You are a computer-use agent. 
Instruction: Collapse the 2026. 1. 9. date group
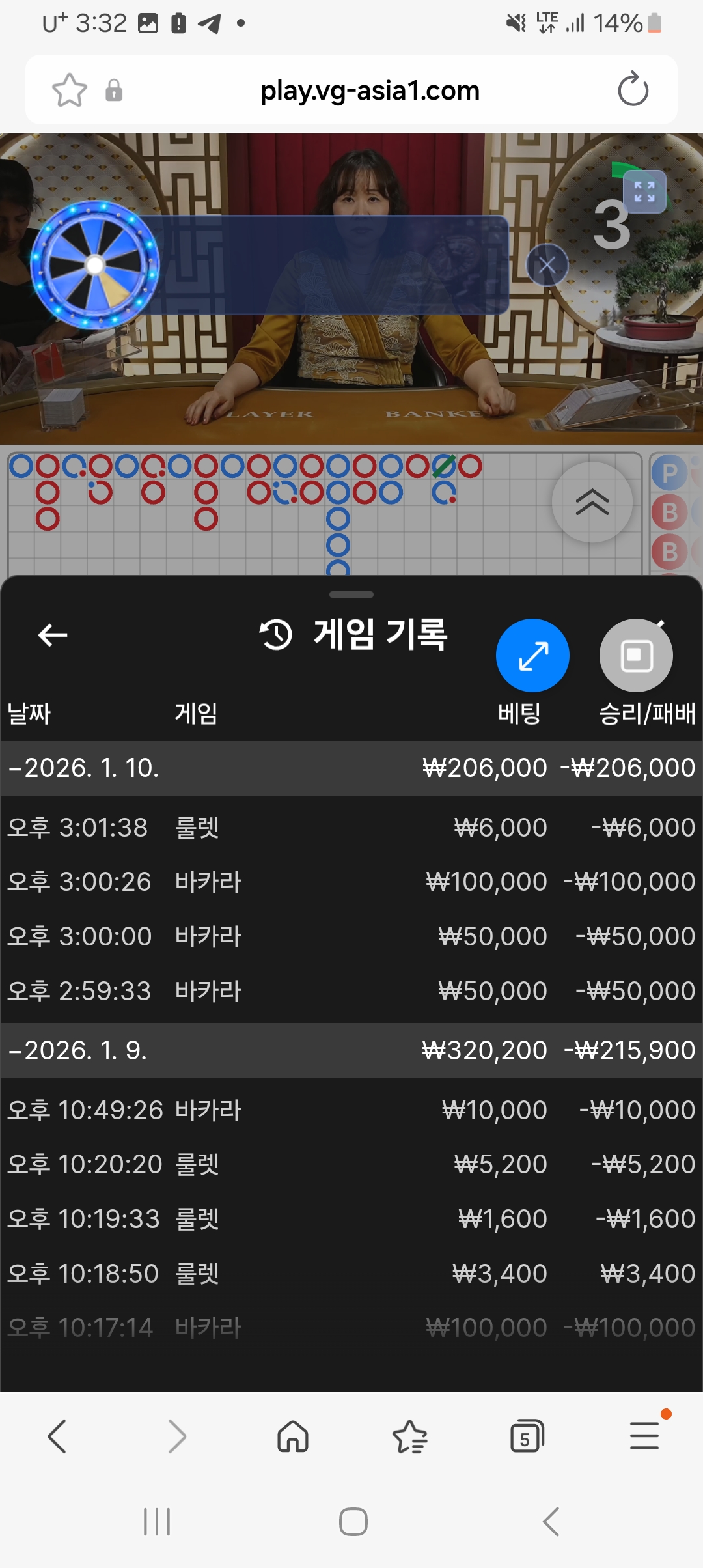click(78, 1050)
